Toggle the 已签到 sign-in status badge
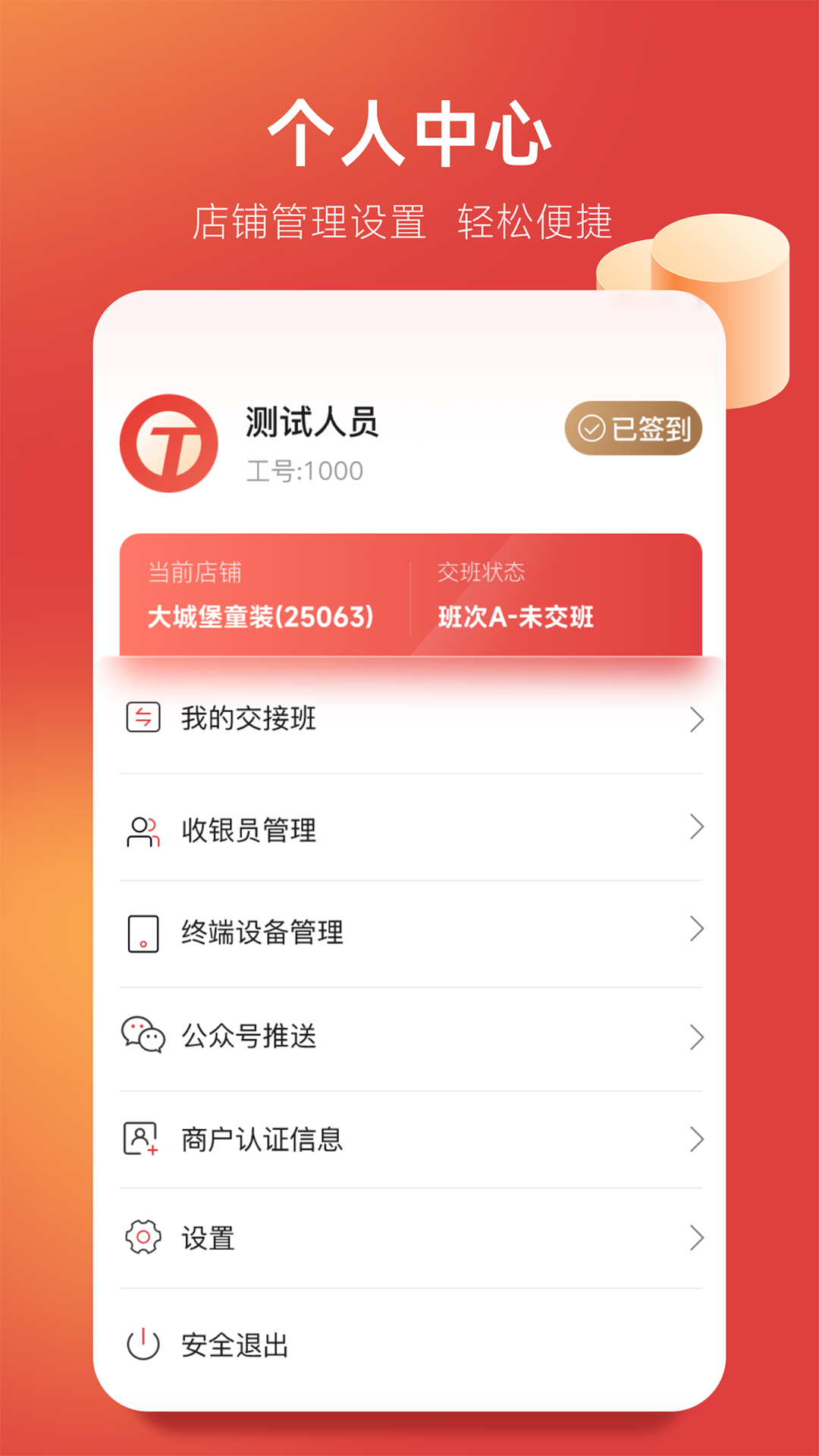The width and height of the screenshot is (819, 1456). [x=635, y=428]
